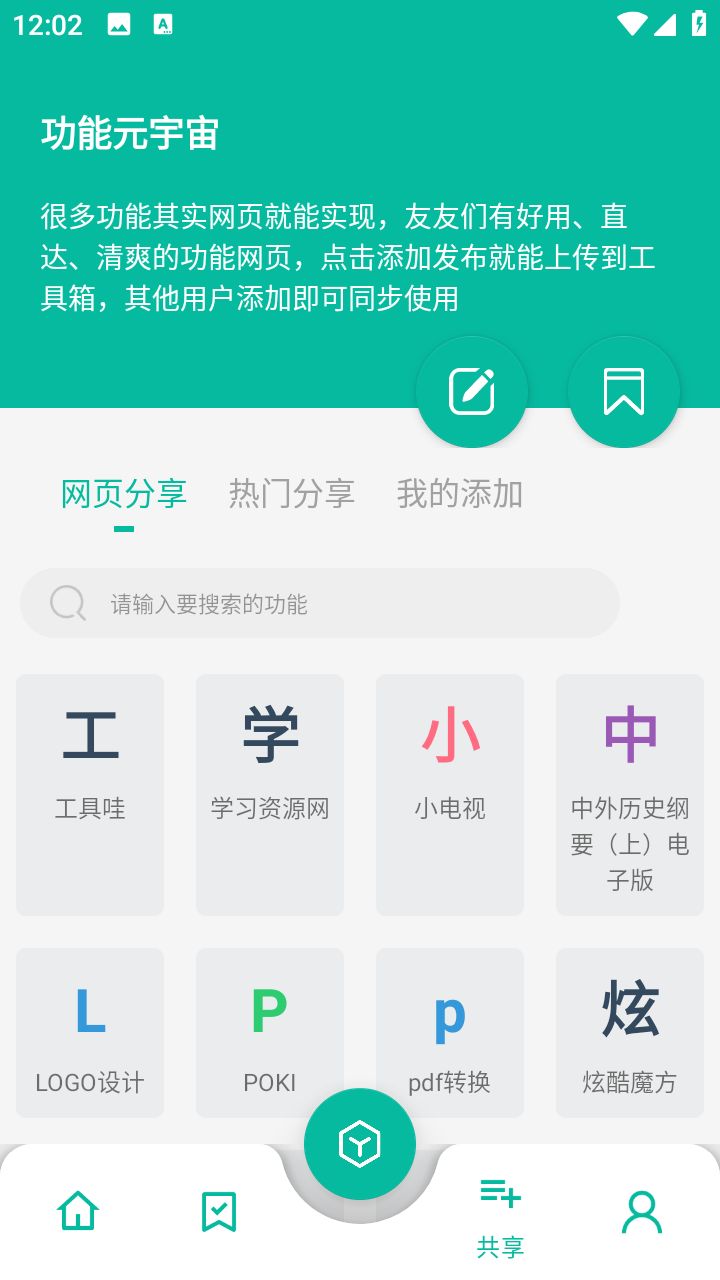Open the 小电视 card
This screenshot has width=720, height=1280.
pos(450,794)
